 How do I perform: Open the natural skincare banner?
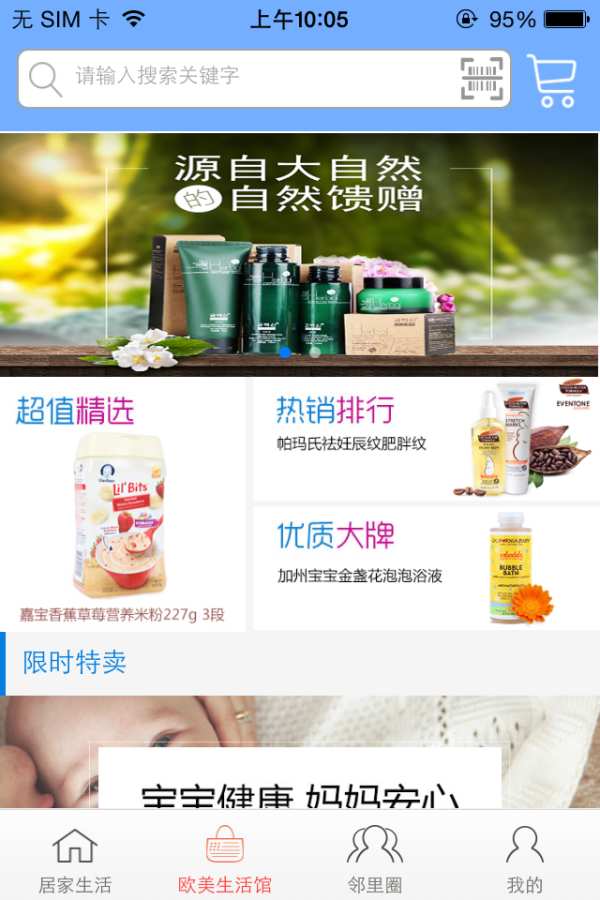[x=299, y=253]
